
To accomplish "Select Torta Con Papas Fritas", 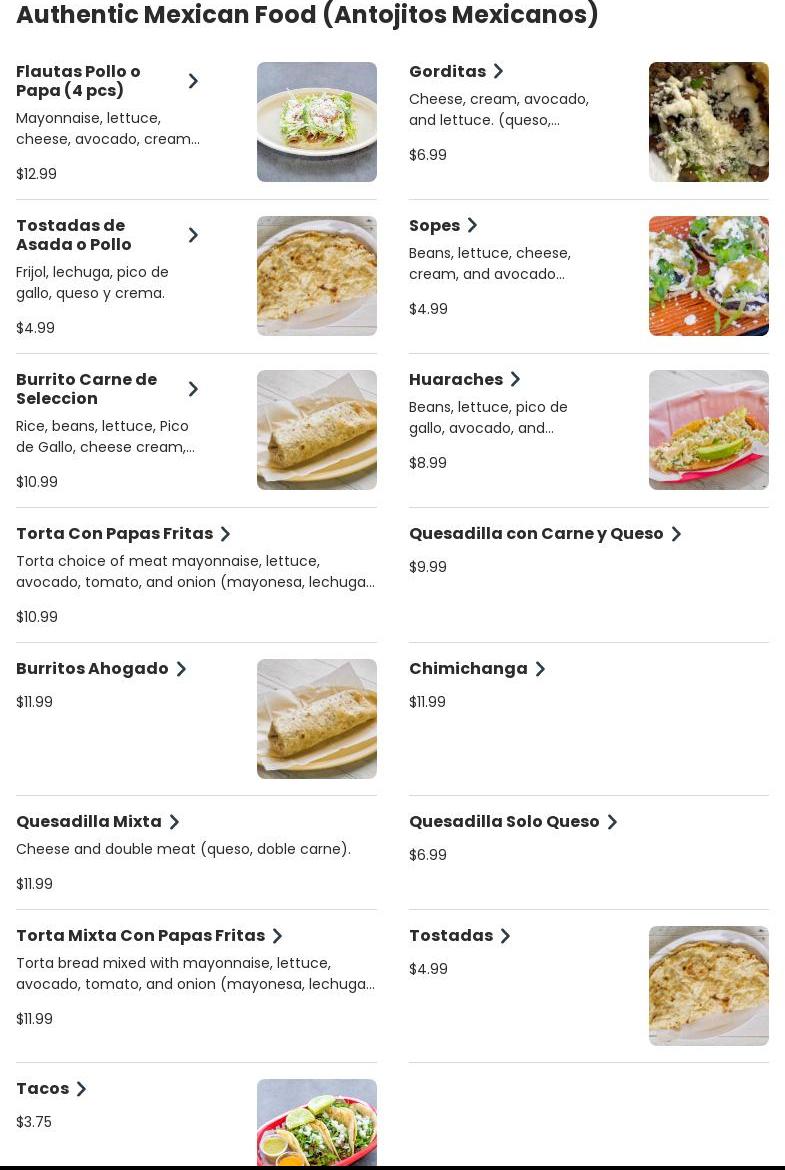I will 115,534.
